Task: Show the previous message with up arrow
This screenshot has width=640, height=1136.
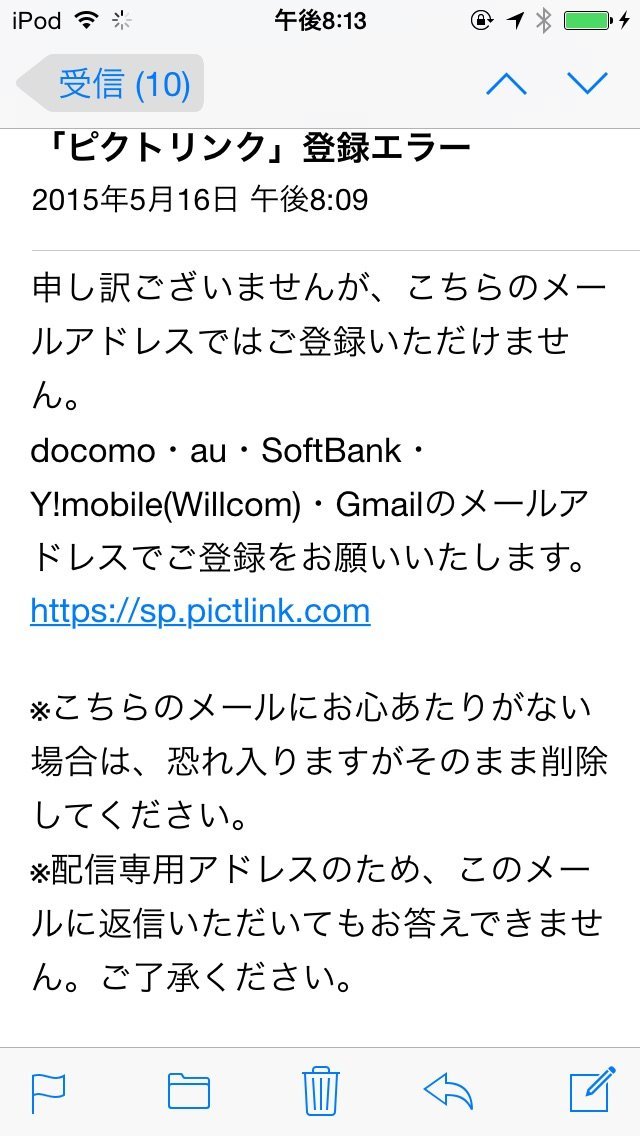Action: [506, 84]
